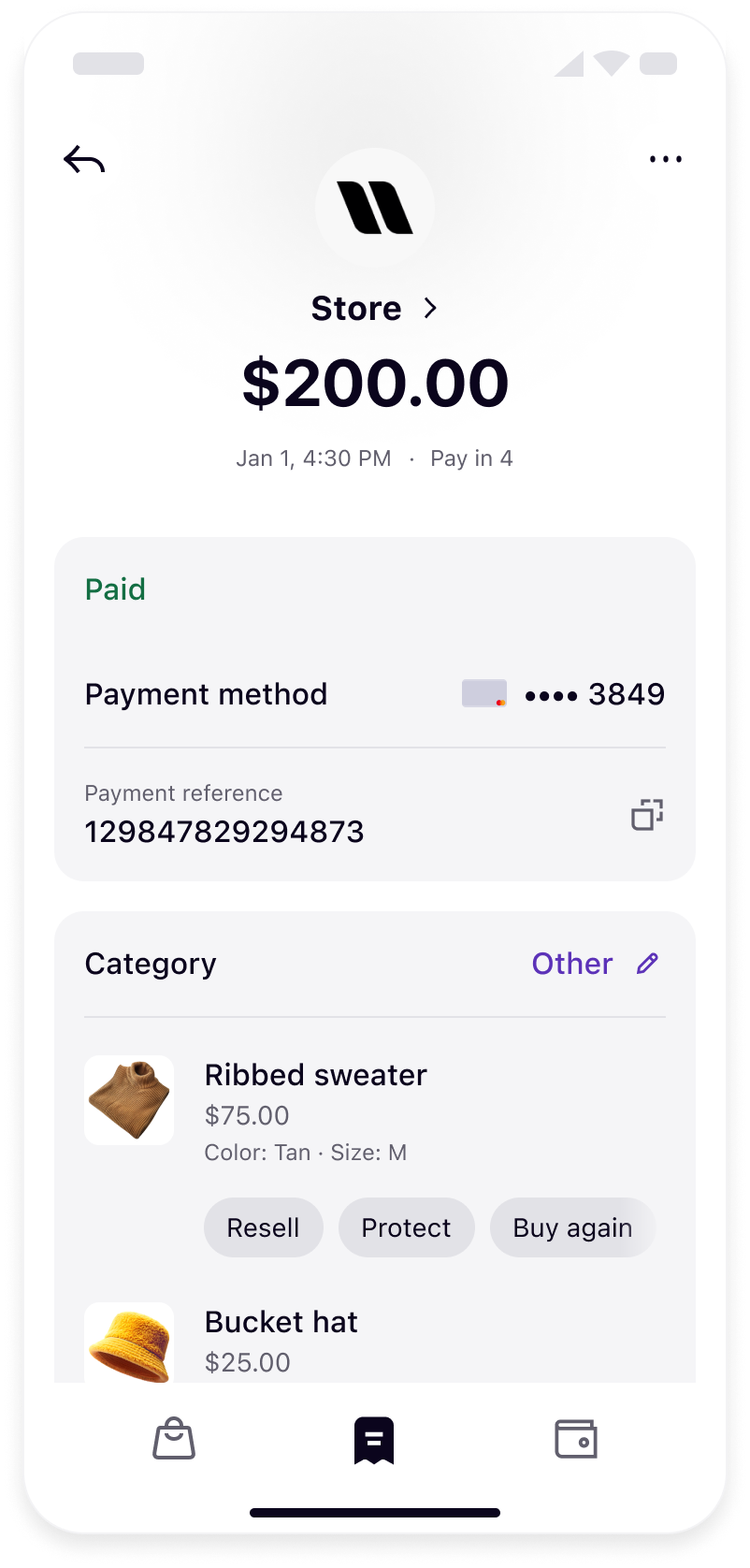Image resolution: width=750 pixels, height=1568 pixels.
Task: Edit the purchase category Other
Action: [647, 964]
